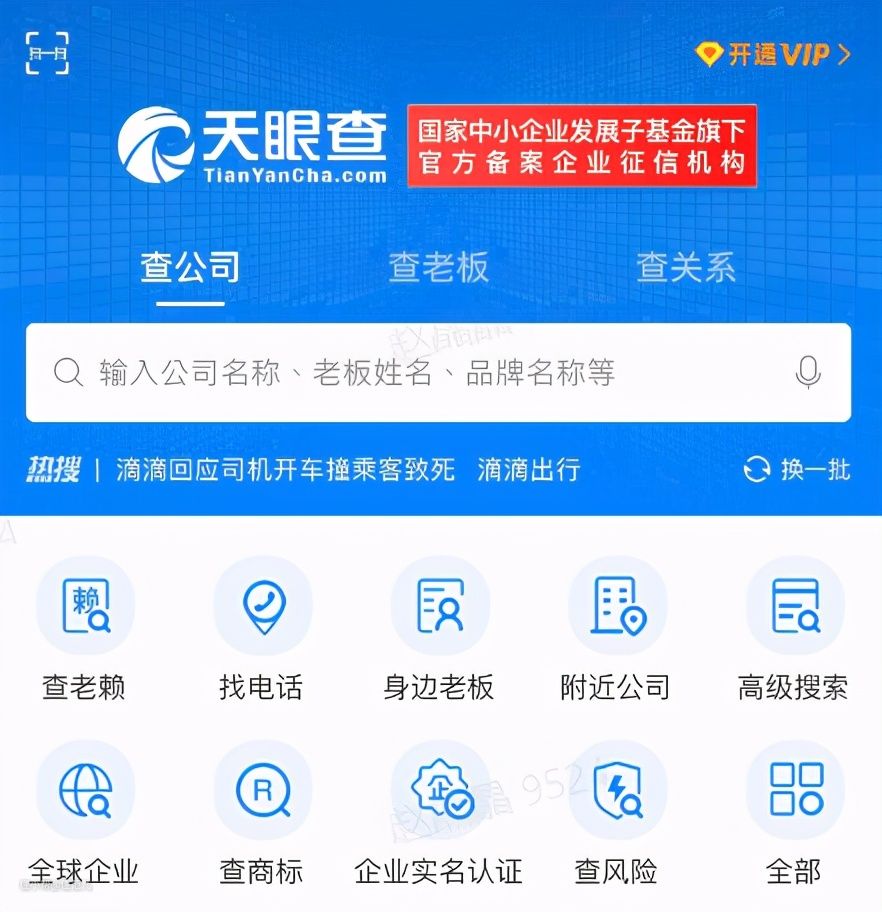Tap 开通VIP to activate membership
This screenshot has height=912, width=882.
773,54
